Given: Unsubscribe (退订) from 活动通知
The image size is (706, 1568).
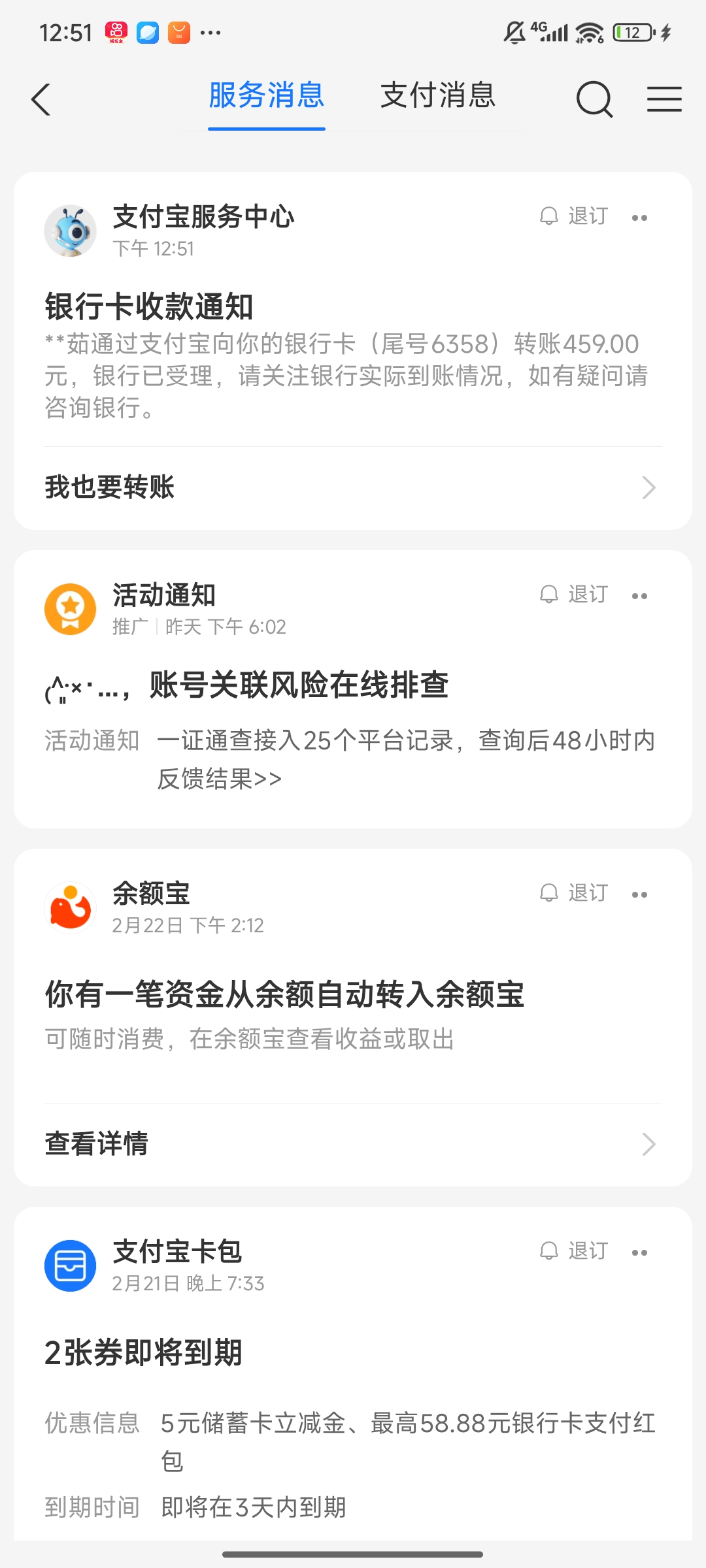Looking at the screenshot, I should 575,595.
